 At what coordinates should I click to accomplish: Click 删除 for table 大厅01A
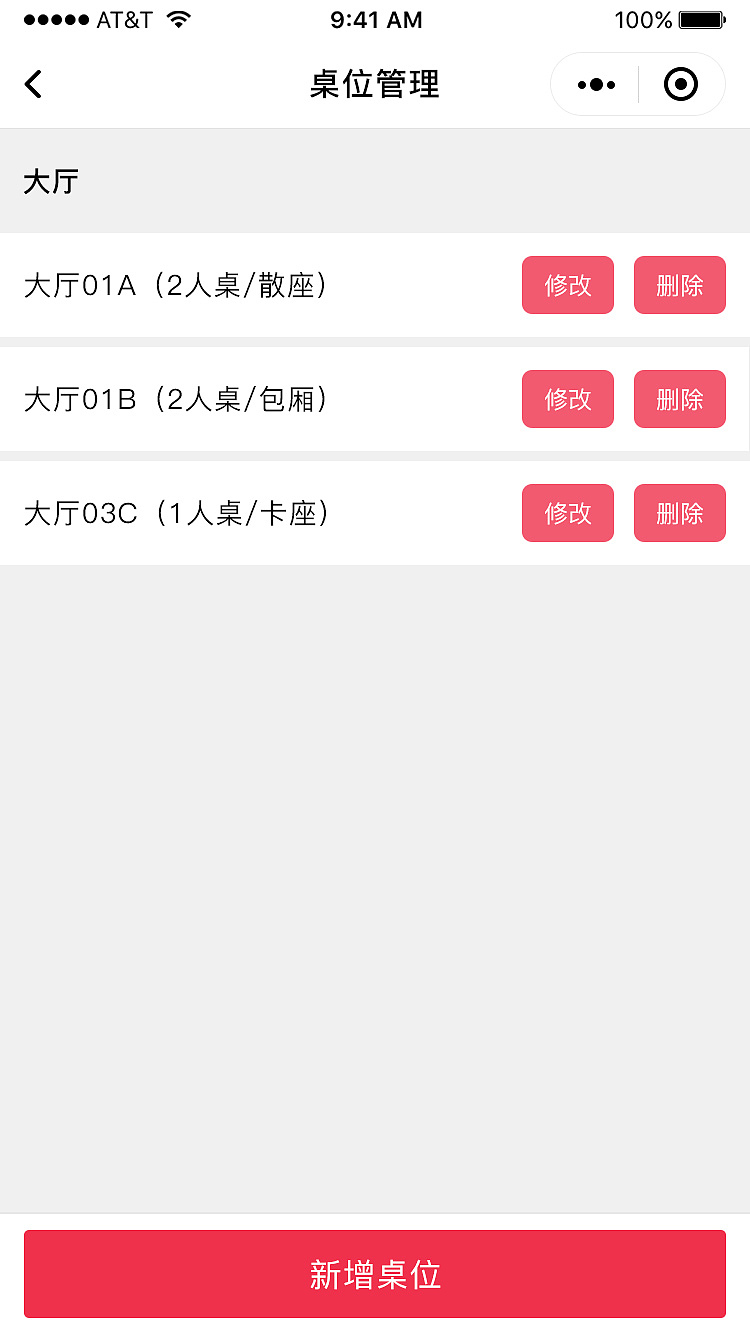pyautogui.click(x=679, y=285)
